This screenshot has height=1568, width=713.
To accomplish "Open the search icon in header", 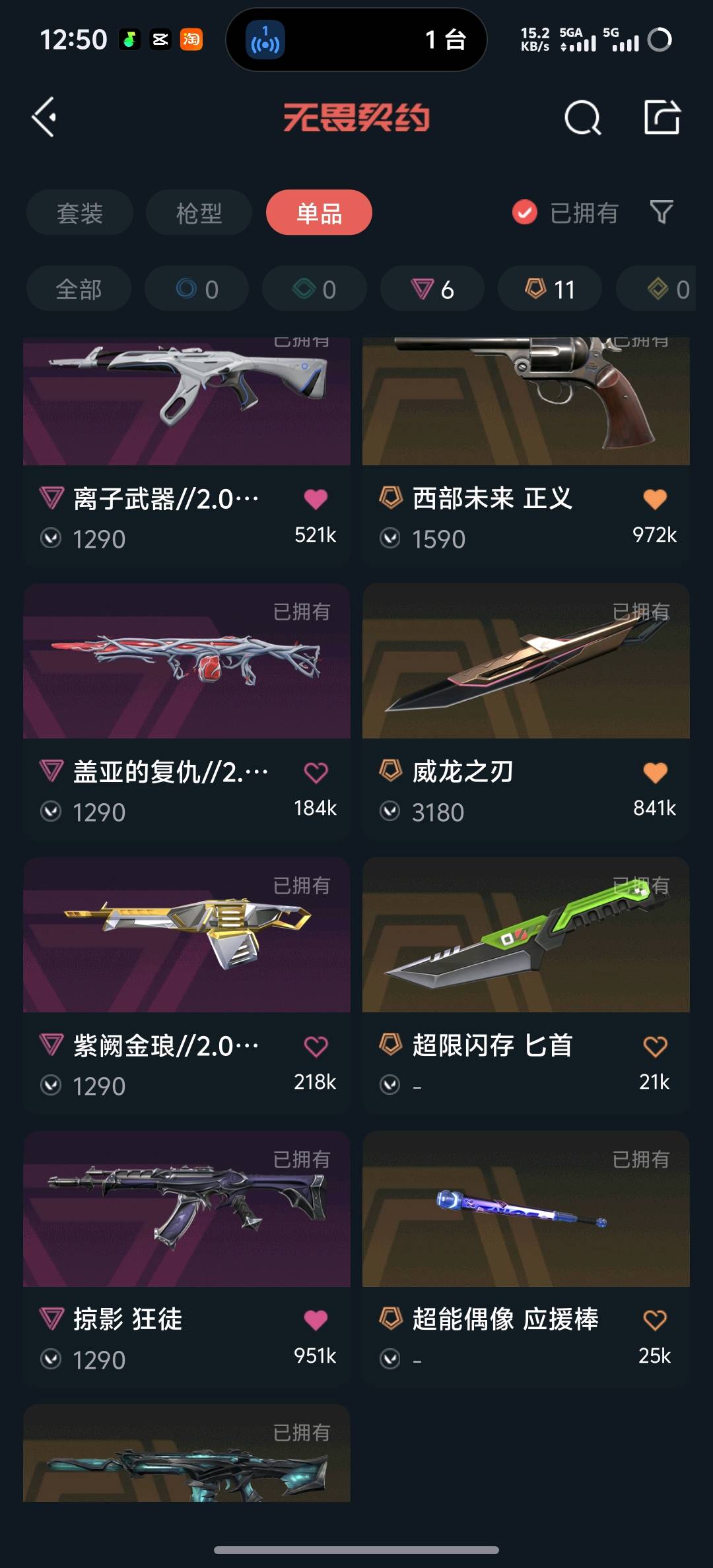I will 582,118.
